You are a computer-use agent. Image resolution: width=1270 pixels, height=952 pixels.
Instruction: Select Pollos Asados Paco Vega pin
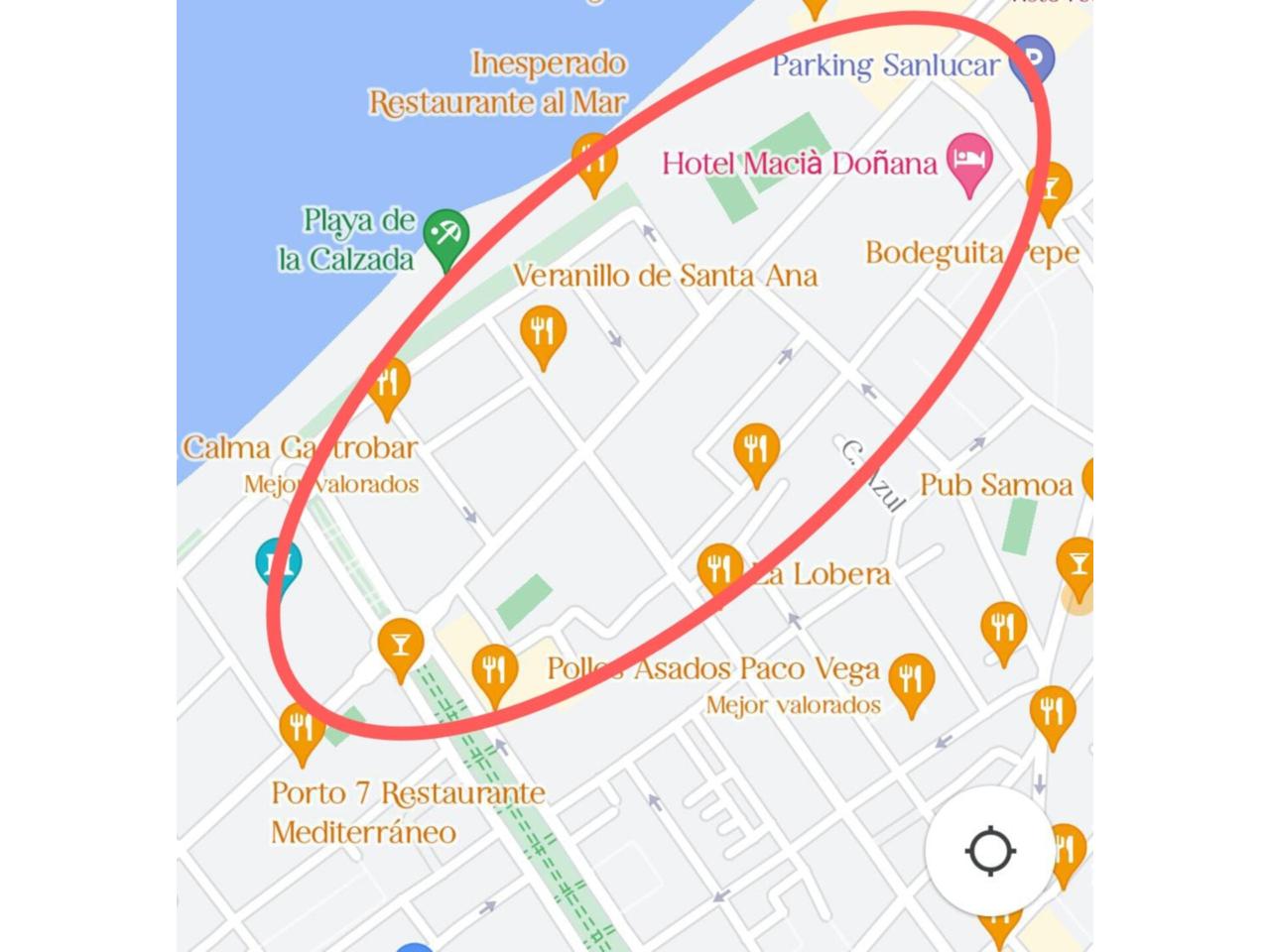pyautogui.click(x=910, y=679)
